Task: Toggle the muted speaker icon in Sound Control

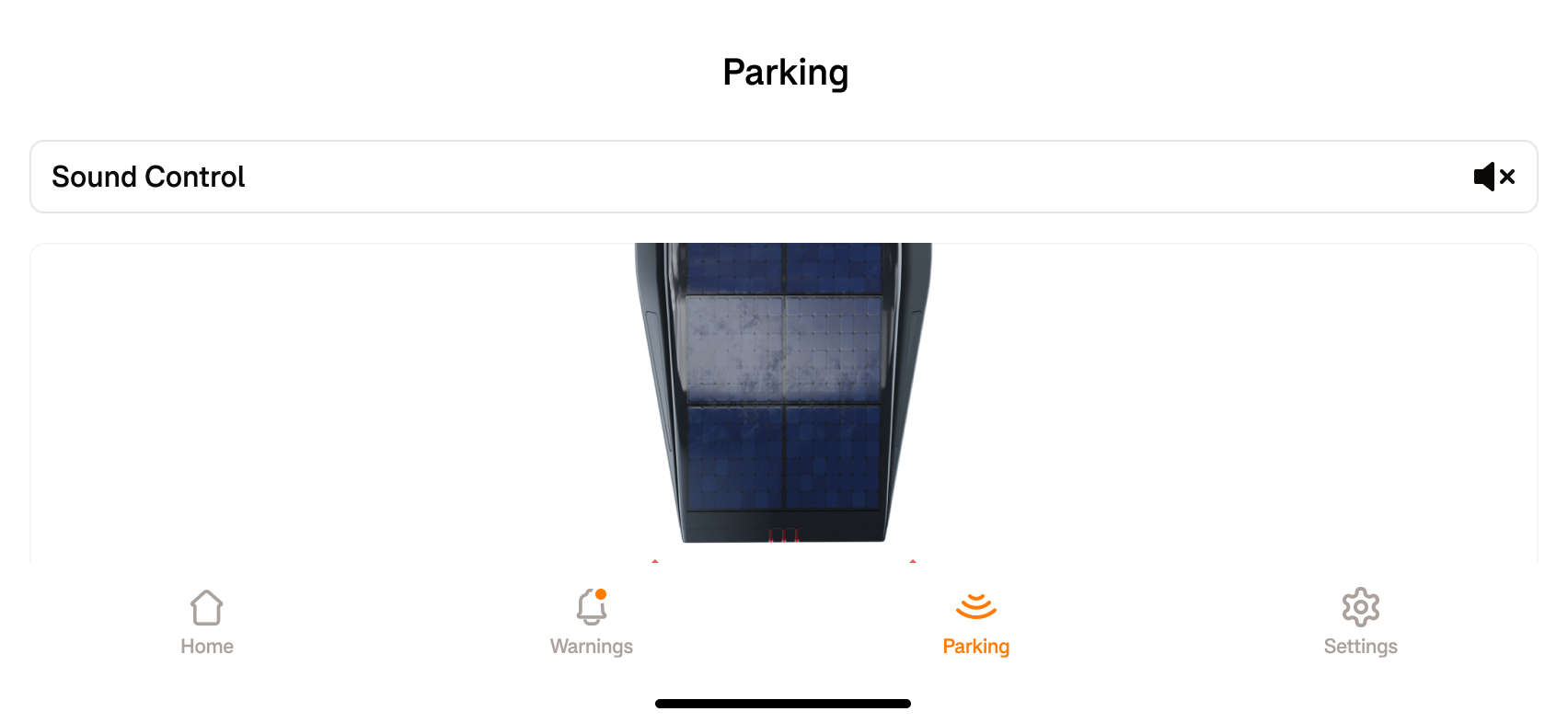Action: [1493, 177]
